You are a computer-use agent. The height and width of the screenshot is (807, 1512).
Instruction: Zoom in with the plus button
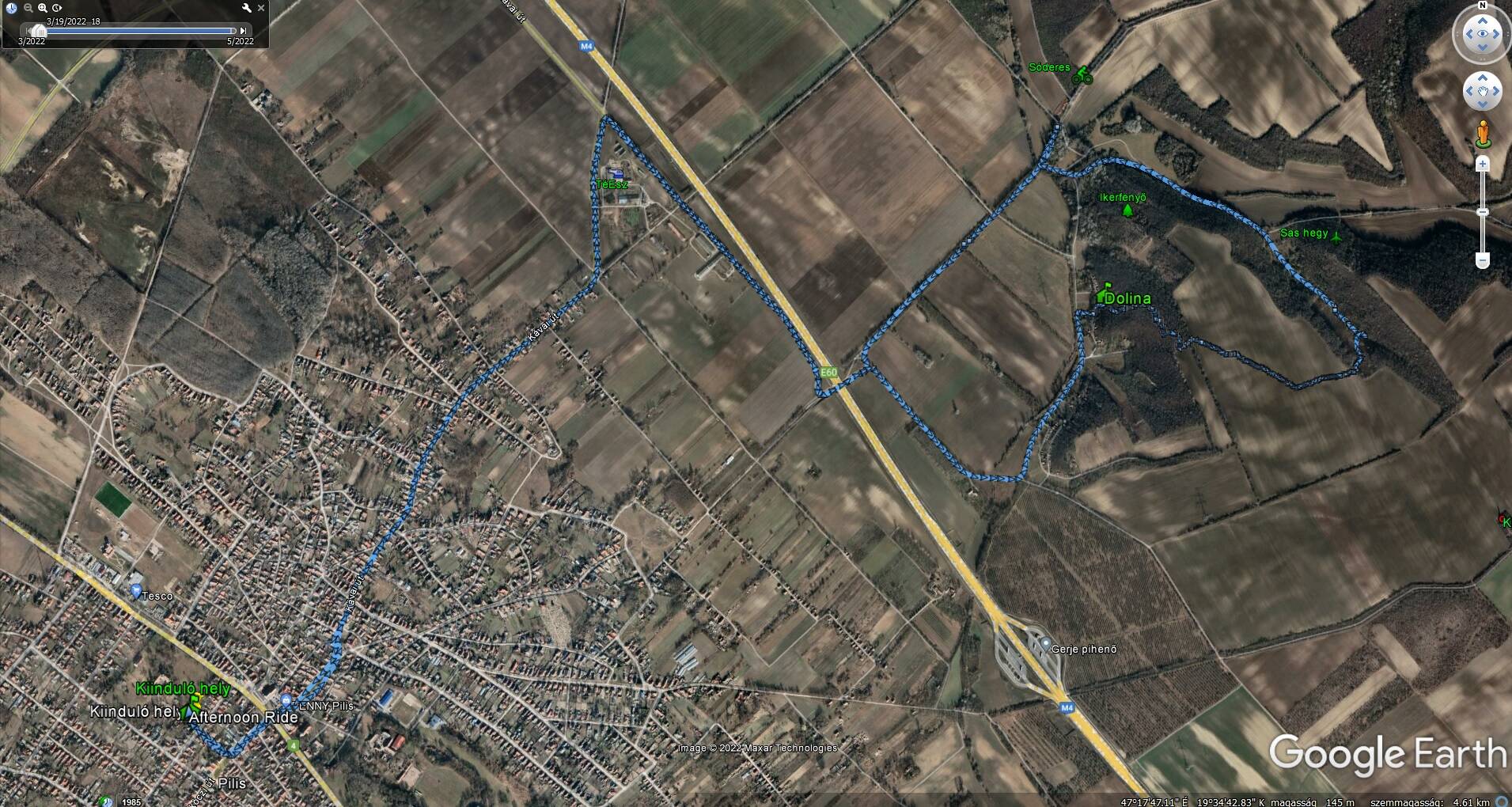(1483, 164)
